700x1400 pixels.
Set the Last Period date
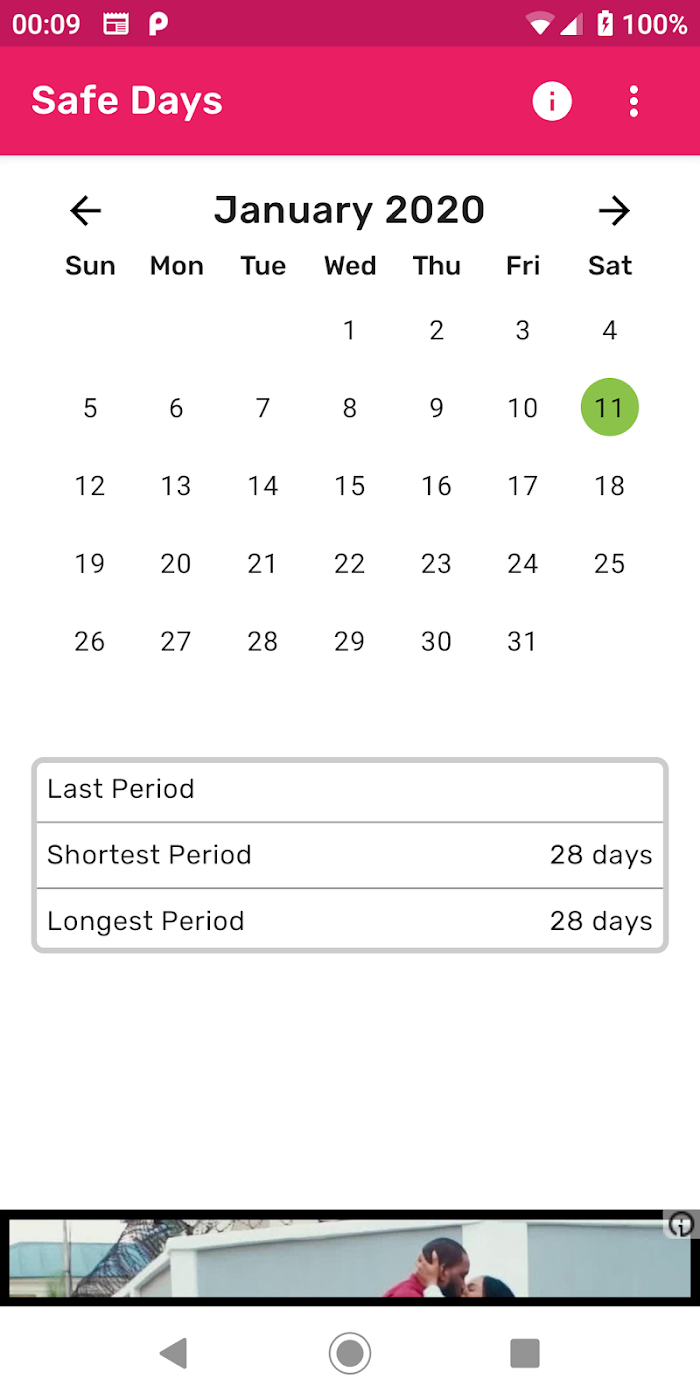click(x=350, y=790)
